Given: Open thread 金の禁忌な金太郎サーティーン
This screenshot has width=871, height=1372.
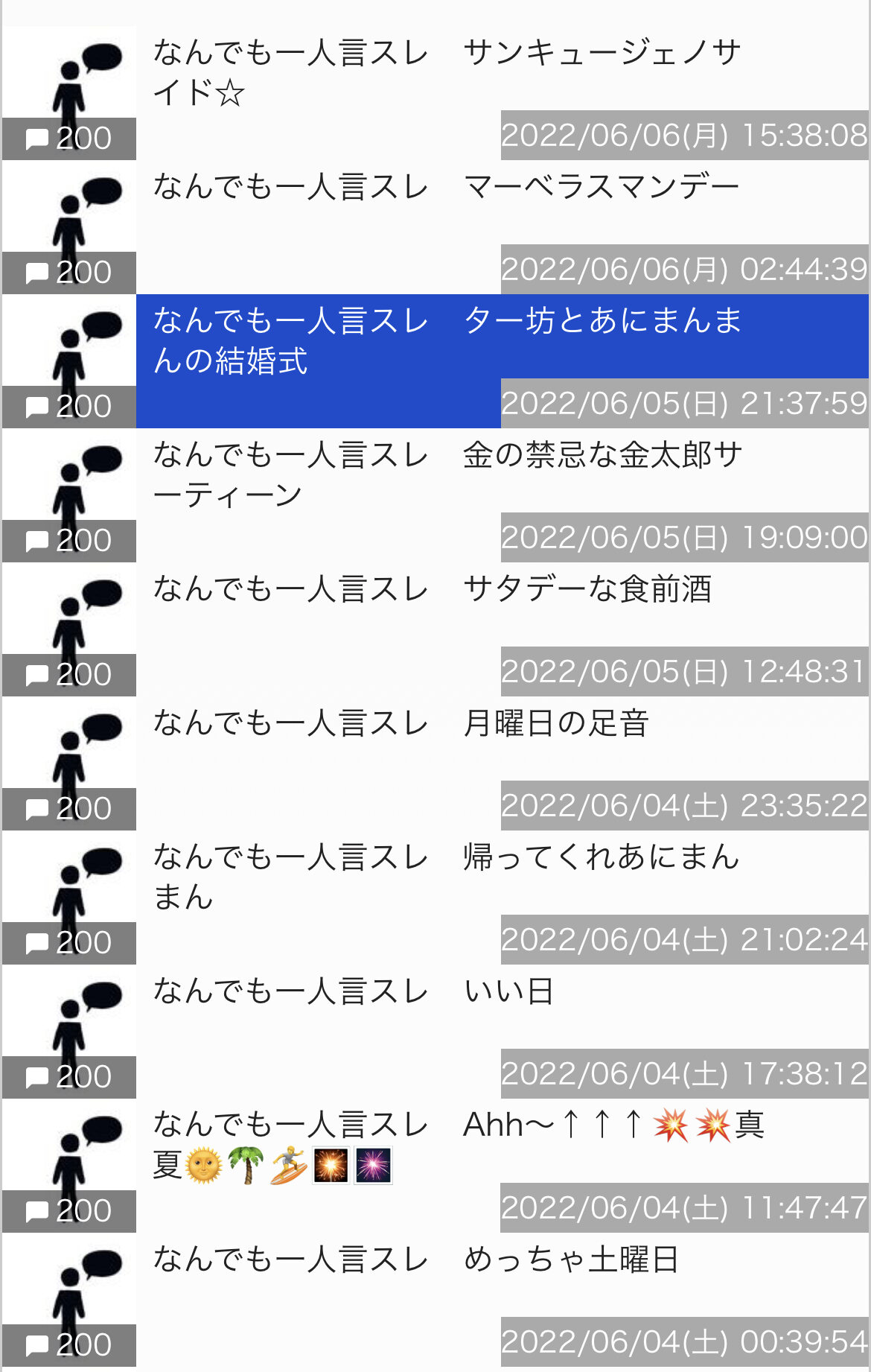Looking at the screenshot, I should coord(447,474).
